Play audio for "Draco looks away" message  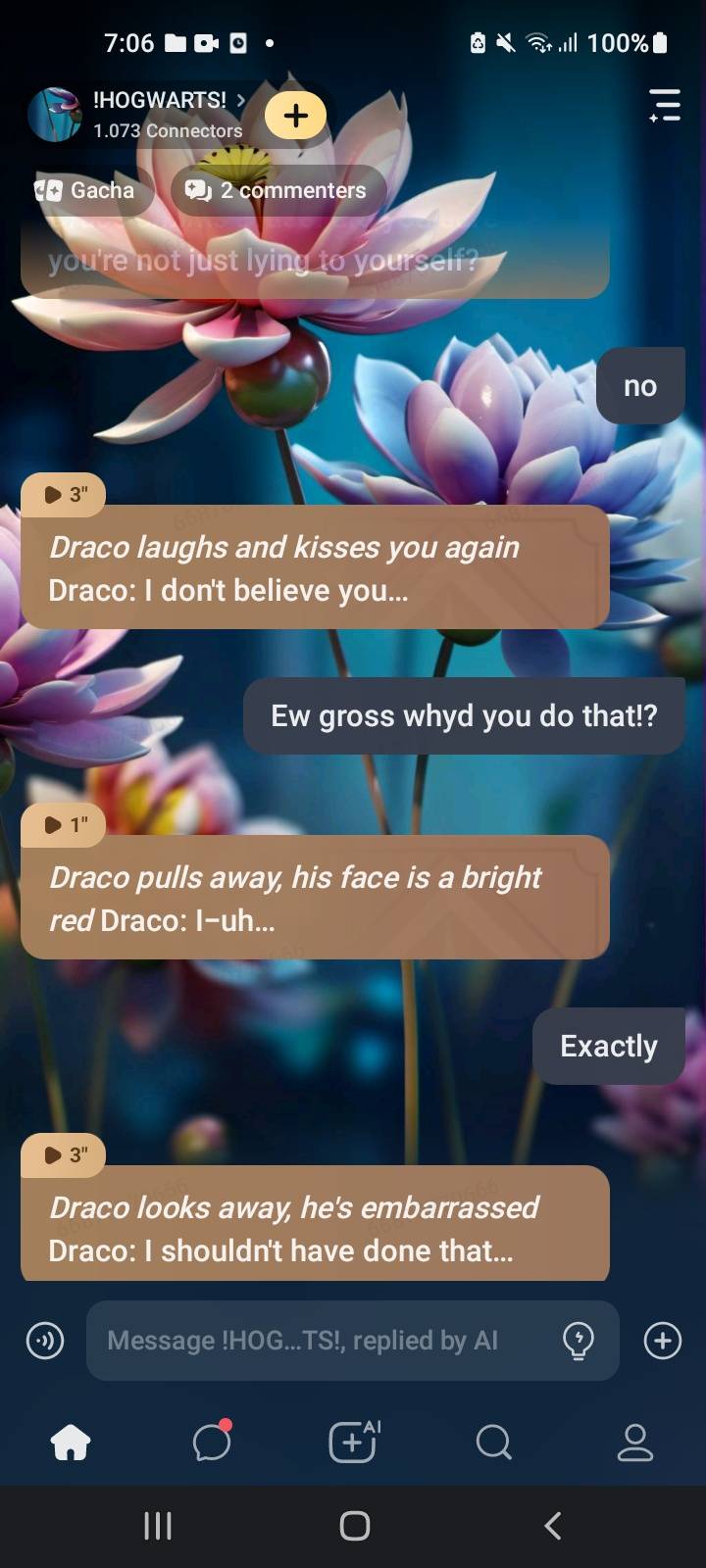63,1154
